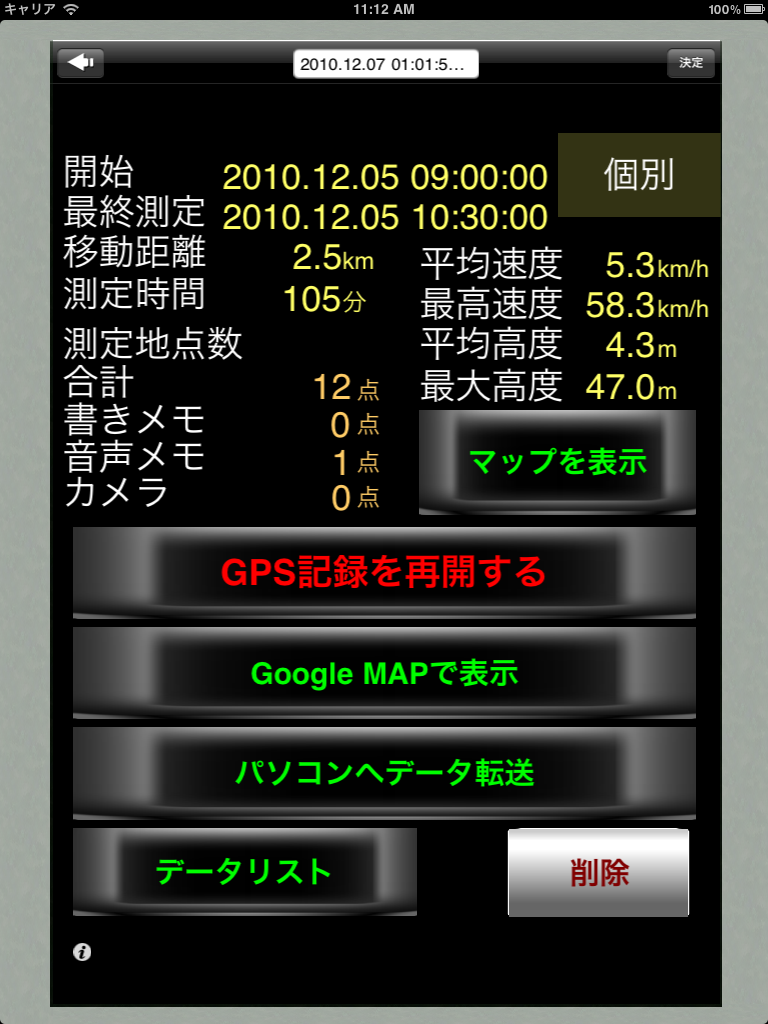Screen dimensions: 768x1024
Task: Edit the 2010.12.07 title field
Action: (385, 64)
